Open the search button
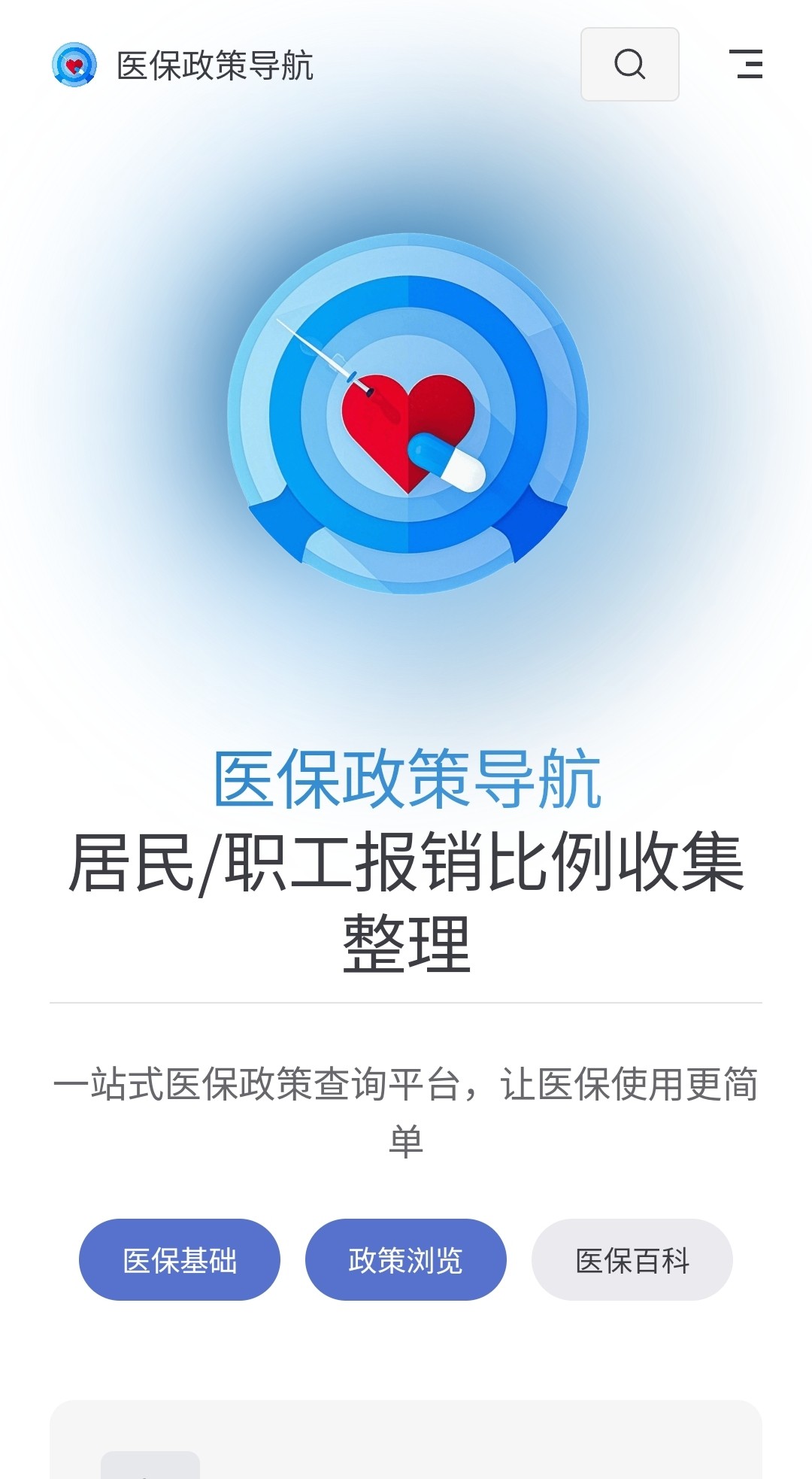Screen dimensions: 812x1479 (x=629, y=64)
